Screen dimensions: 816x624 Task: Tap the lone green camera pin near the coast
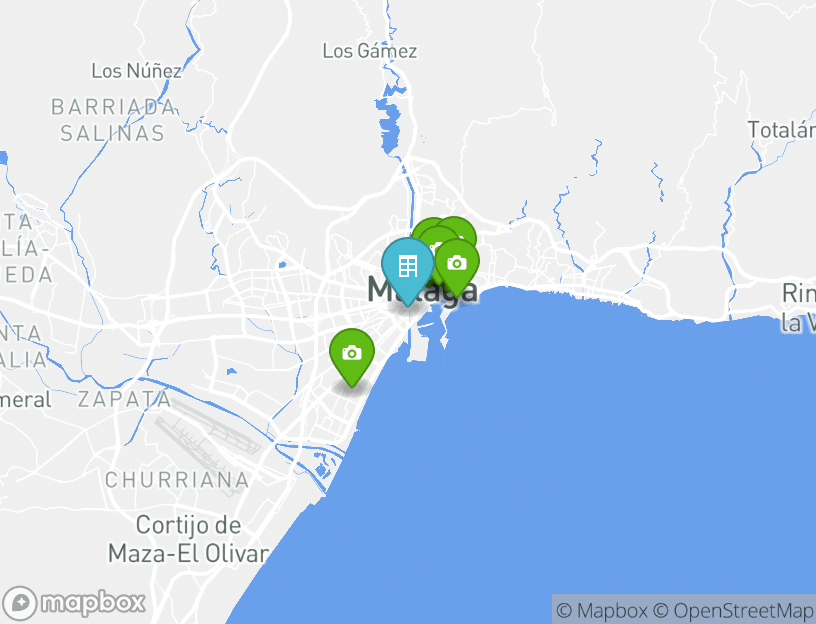point(351,354)
